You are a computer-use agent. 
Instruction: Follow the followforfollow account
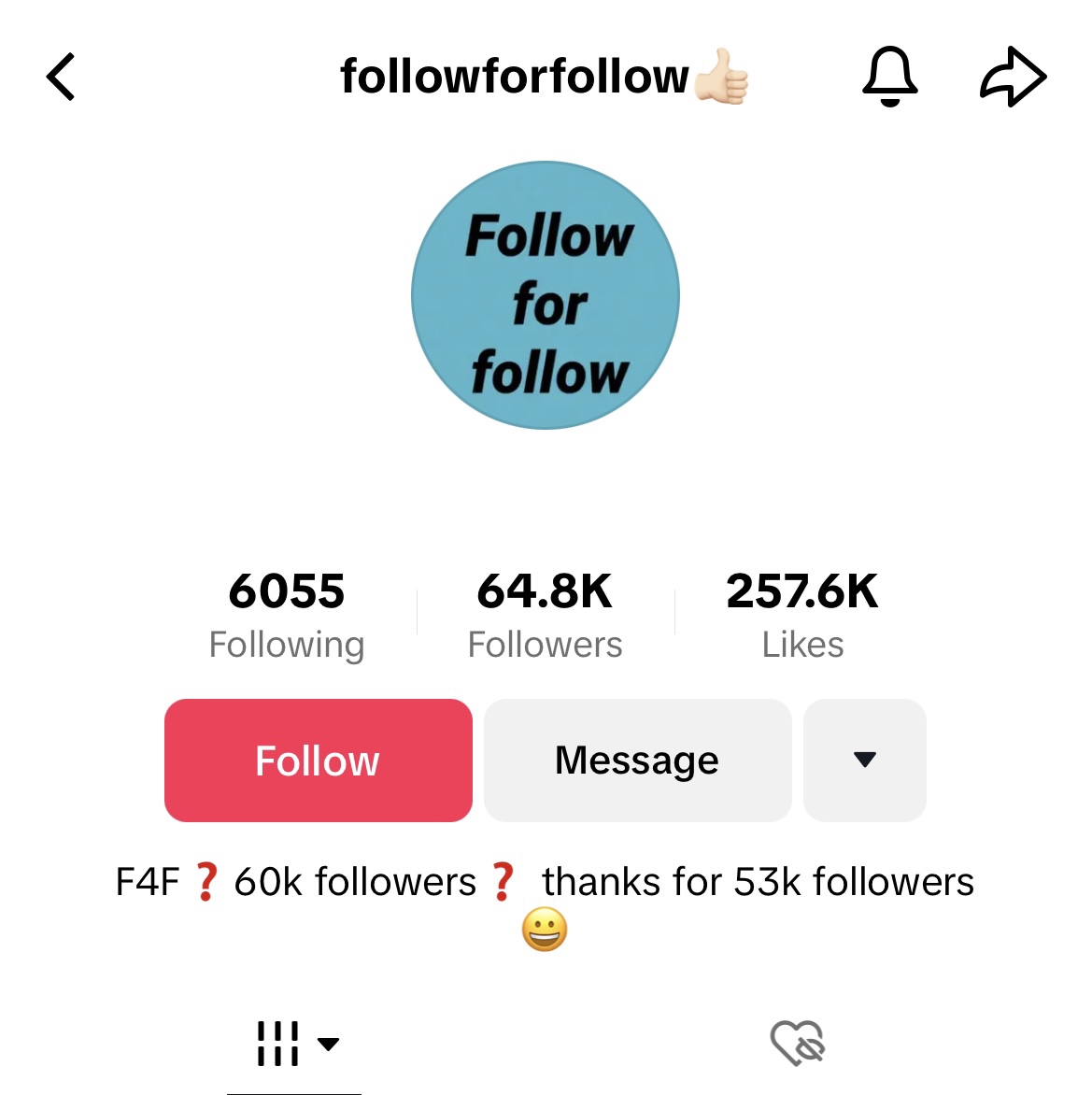click(318, 760)
